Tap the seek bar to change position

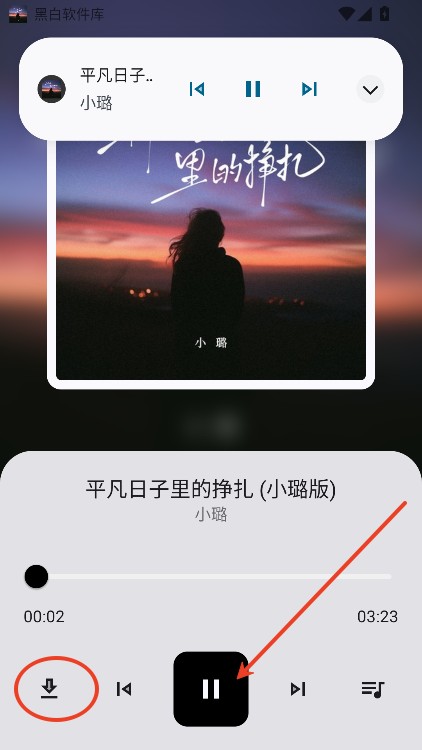click(209, 576)
